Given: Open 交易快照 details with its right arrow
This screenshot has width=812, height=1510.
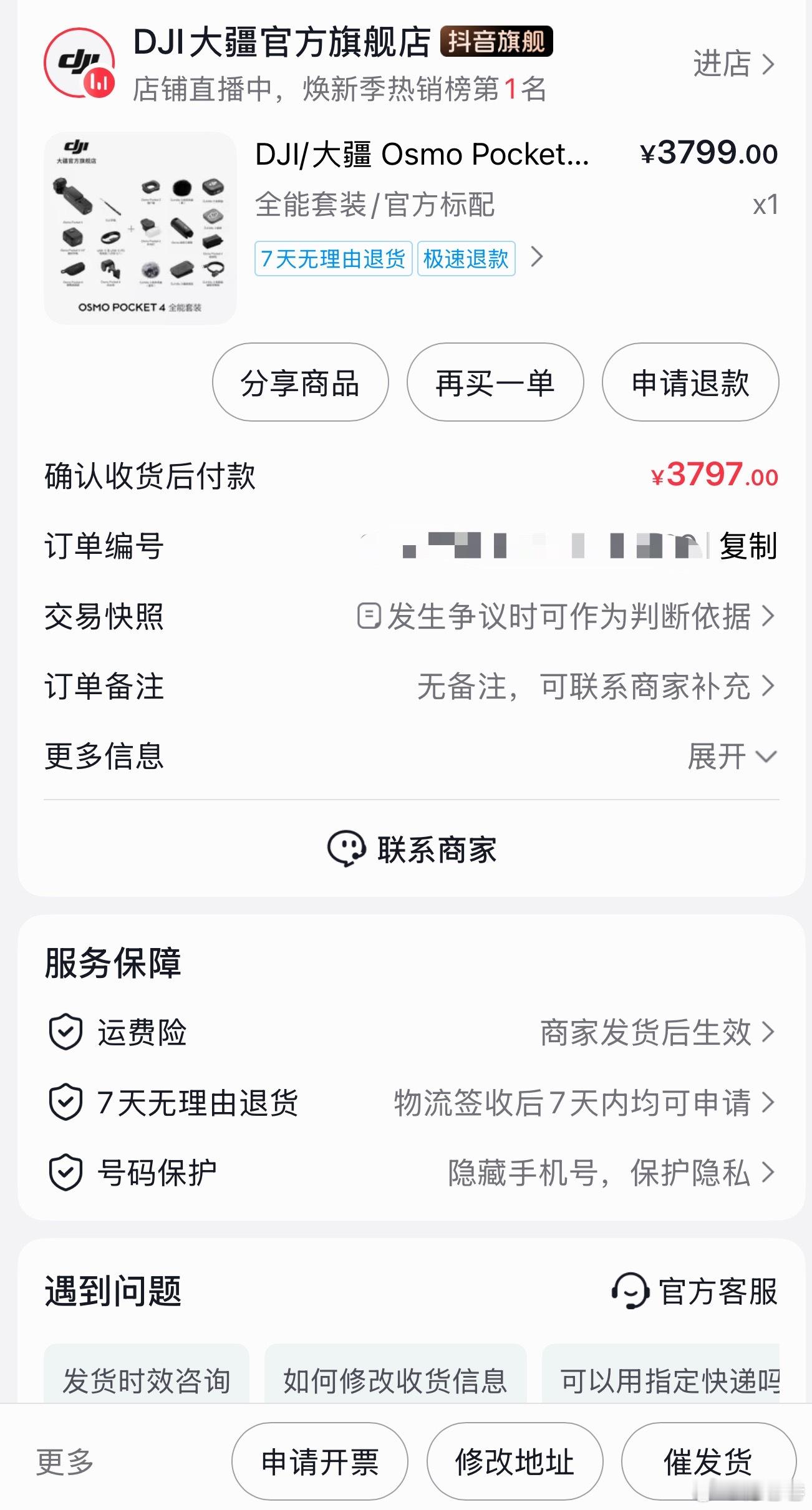Looking at the screenshot, I should tap(768, 615).
